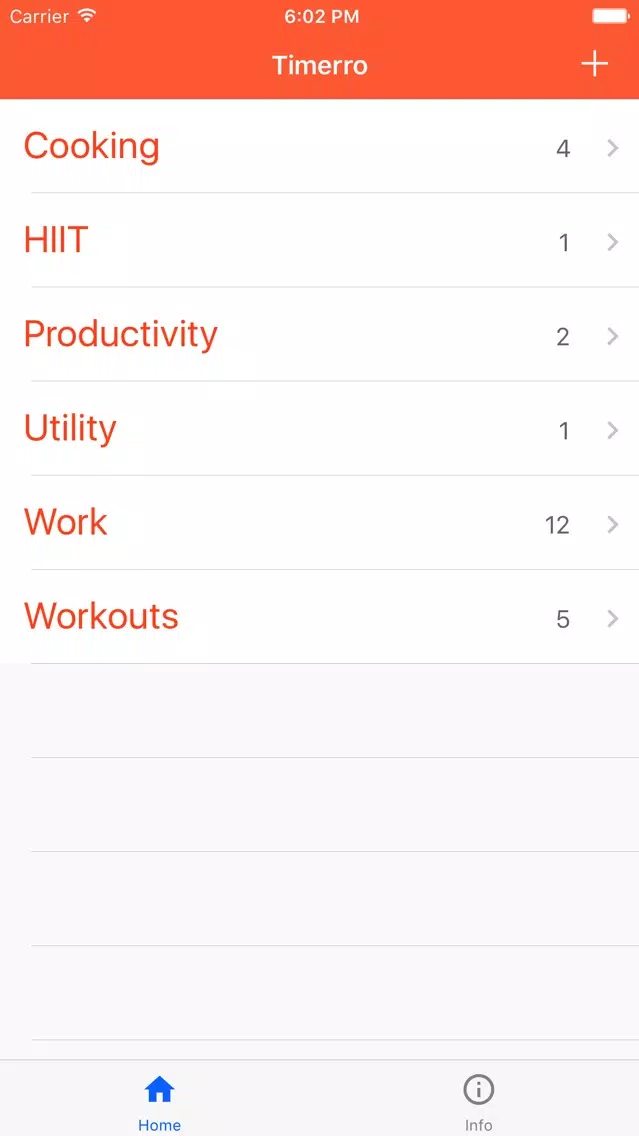Open the Cooking category
Image resolution: width=639 pixels, height=1136 pixels.
click(x=320, y=146)
